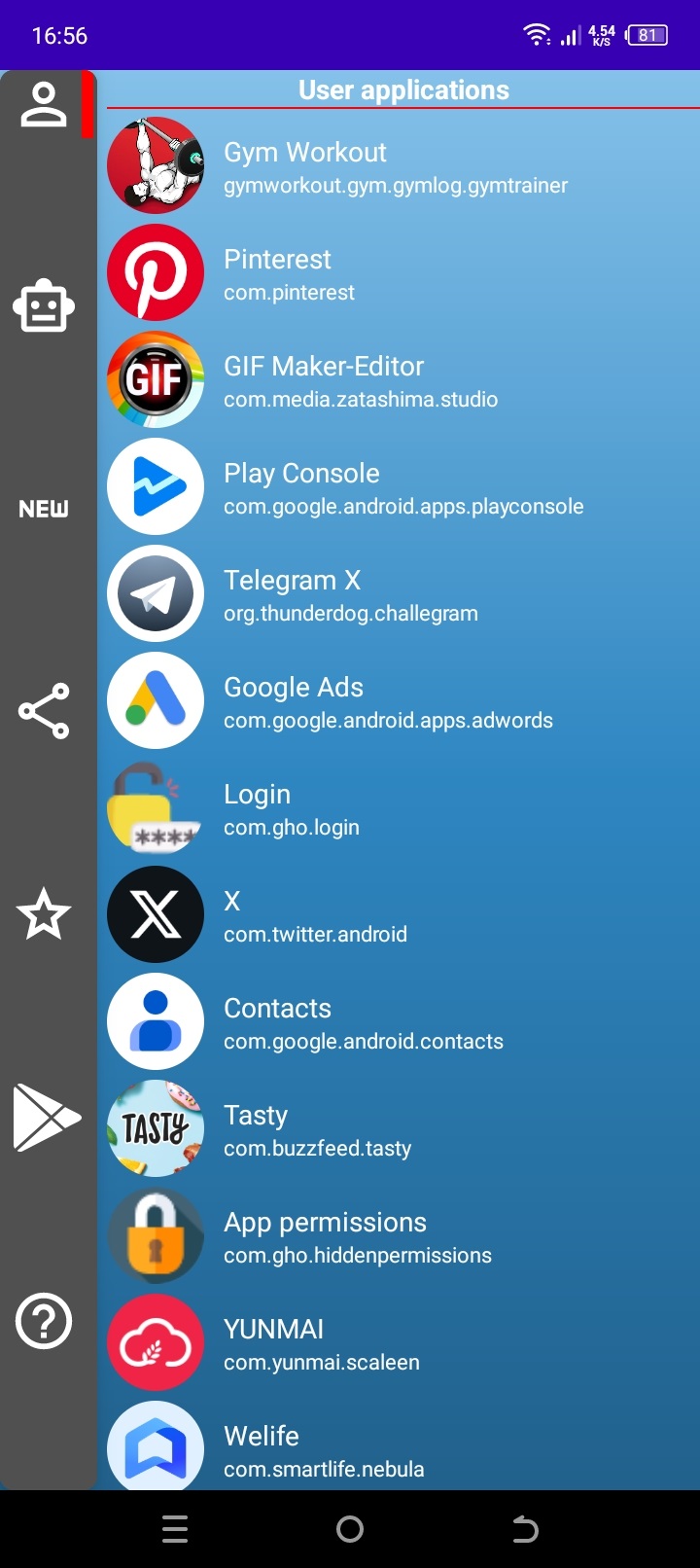Viewport: 700px width, 1568px height.
Task: Switch to the user applications tab
Action: 44,105
